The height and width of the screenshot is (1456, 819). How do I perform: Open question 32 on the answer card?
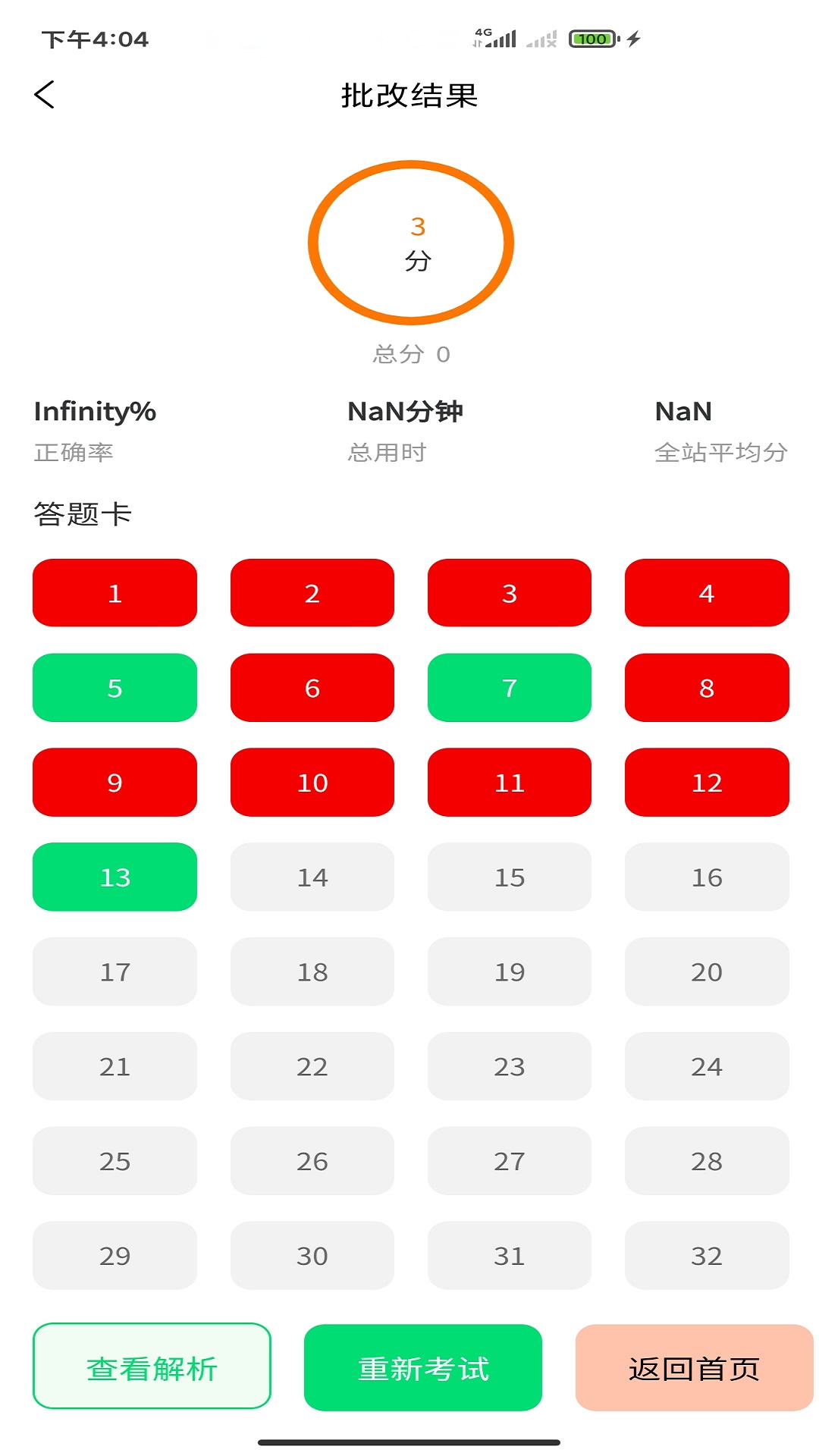coord(707,1256)
